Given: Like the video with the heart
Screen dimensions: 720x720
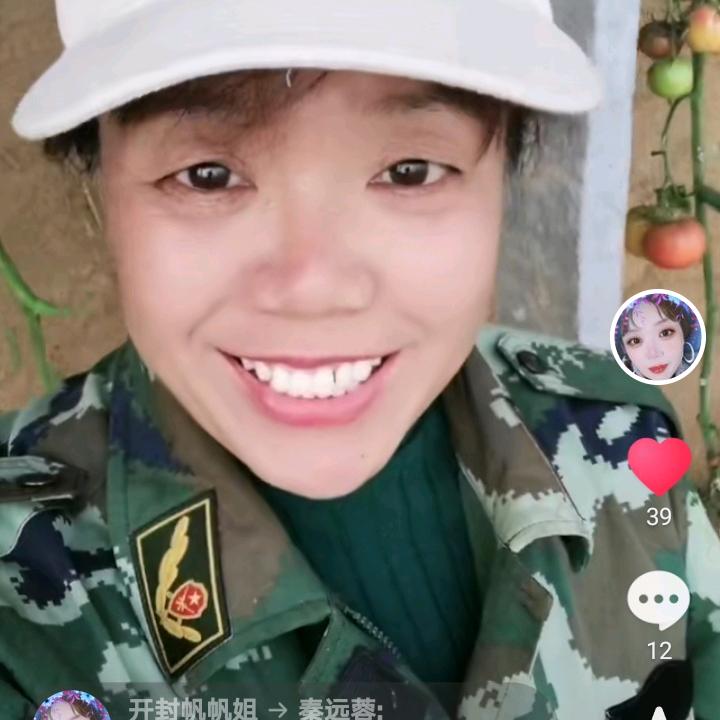Looking at the screenshot, I should click(x=659, y=466).
